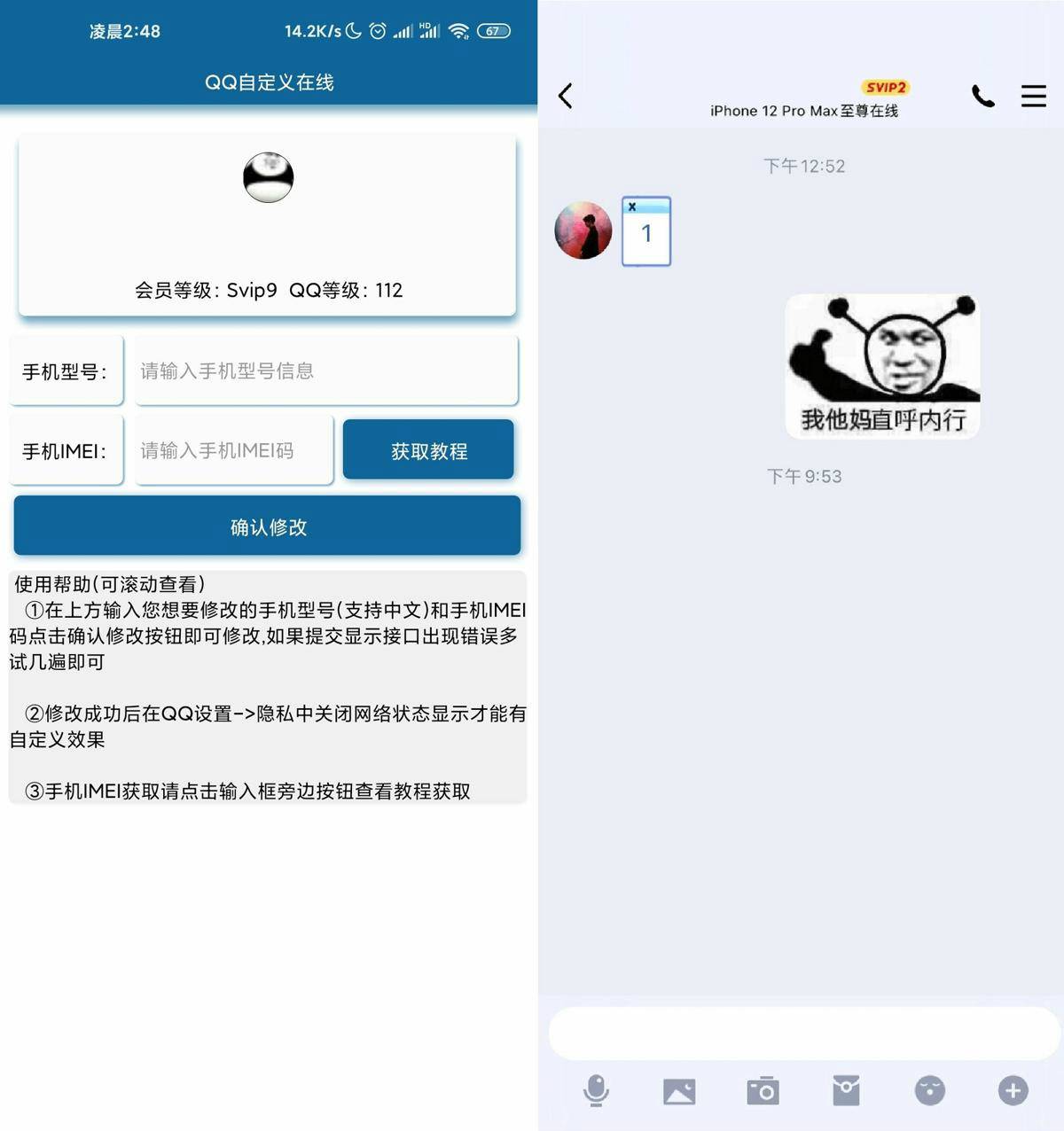This screenshot has height=1131, width=1064.
Task: Tap the chat message input box
Action: pyautogui.click(x=802, y=1033)
